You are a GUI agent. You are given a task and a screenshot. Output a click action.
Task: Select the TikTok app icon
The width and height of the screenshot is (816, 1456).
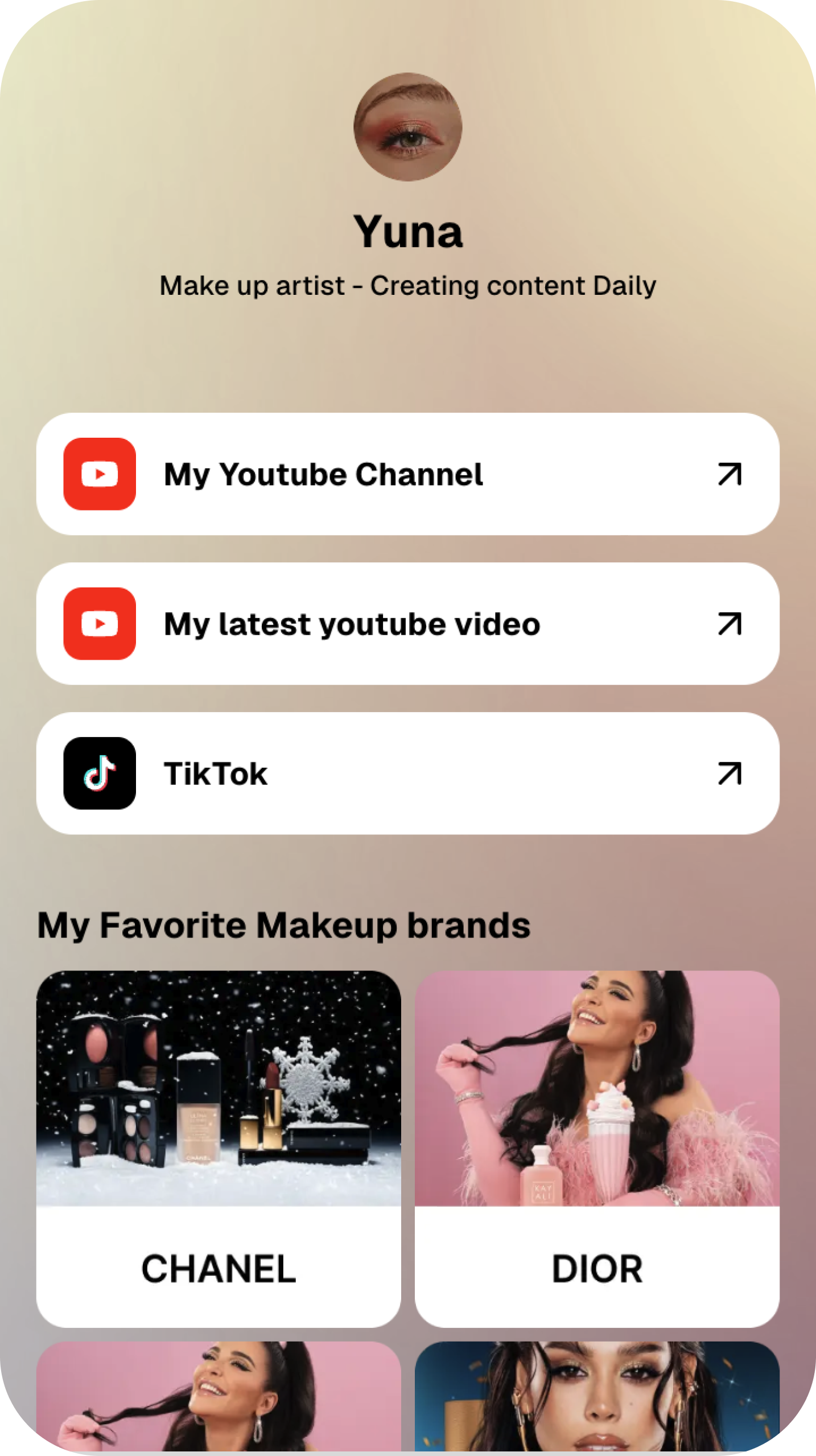99,773
